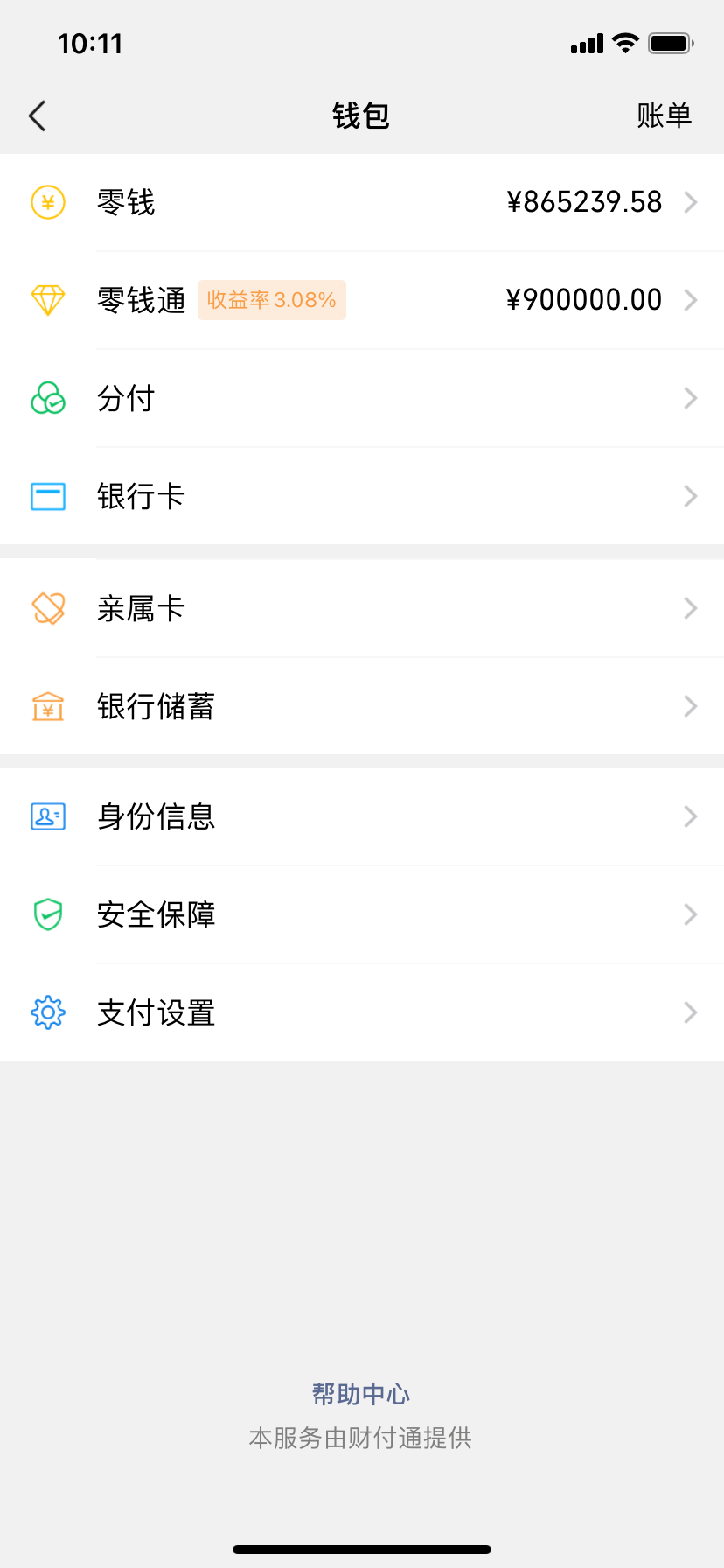Viewport: 724px width, 1568px height.
Task: Open the 零钱 balance row
Action: [x=362, y=203]
